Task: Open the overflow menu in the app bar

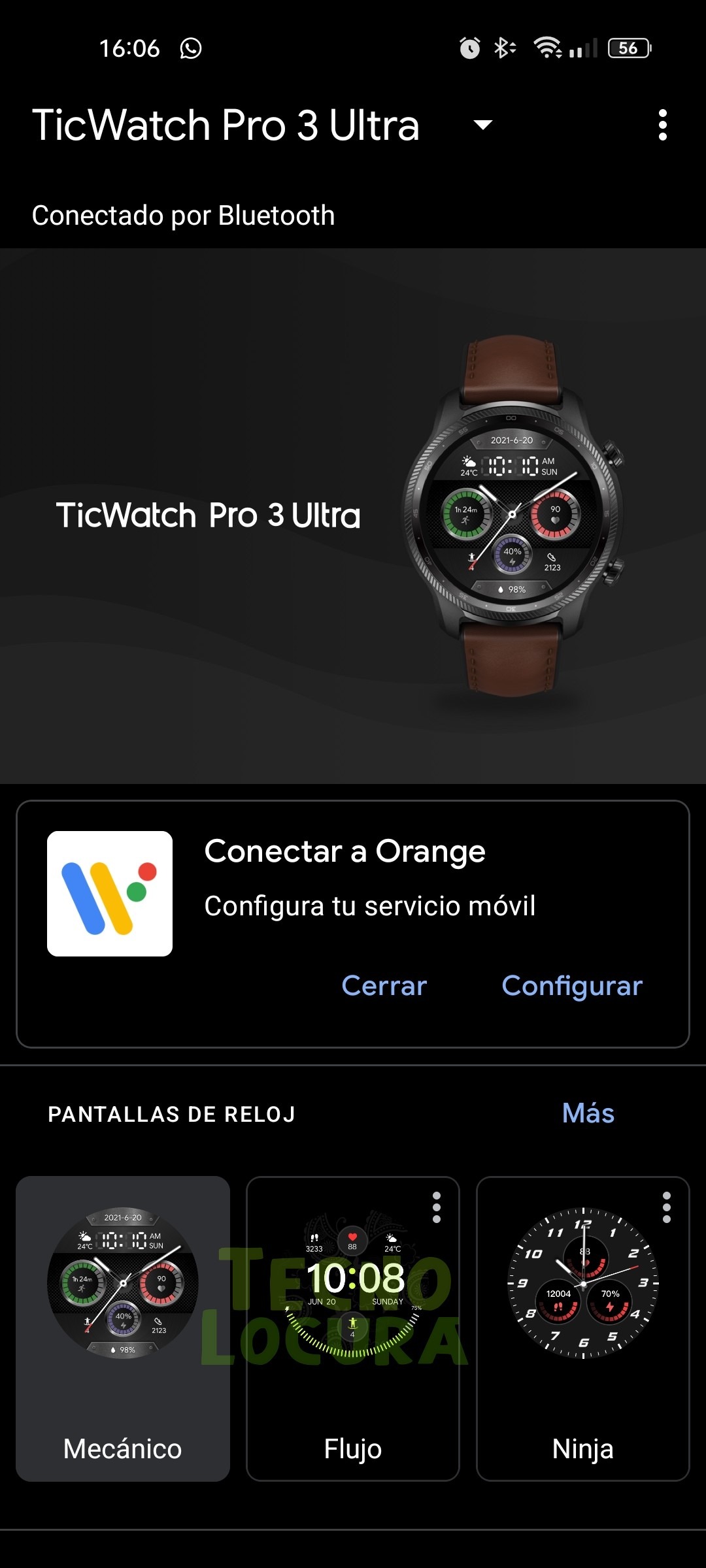Action: click(663, 125)
